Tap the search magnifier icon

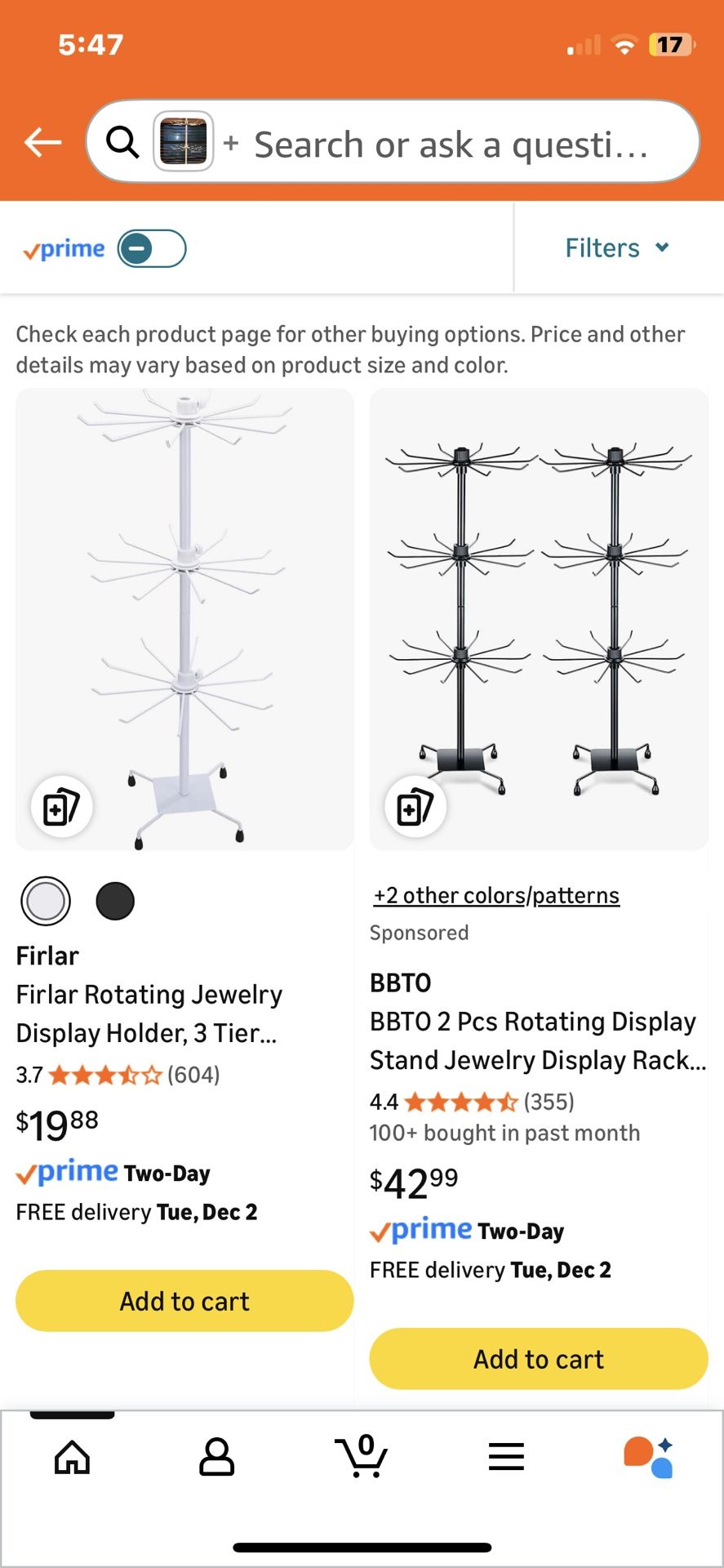point(121,141)
